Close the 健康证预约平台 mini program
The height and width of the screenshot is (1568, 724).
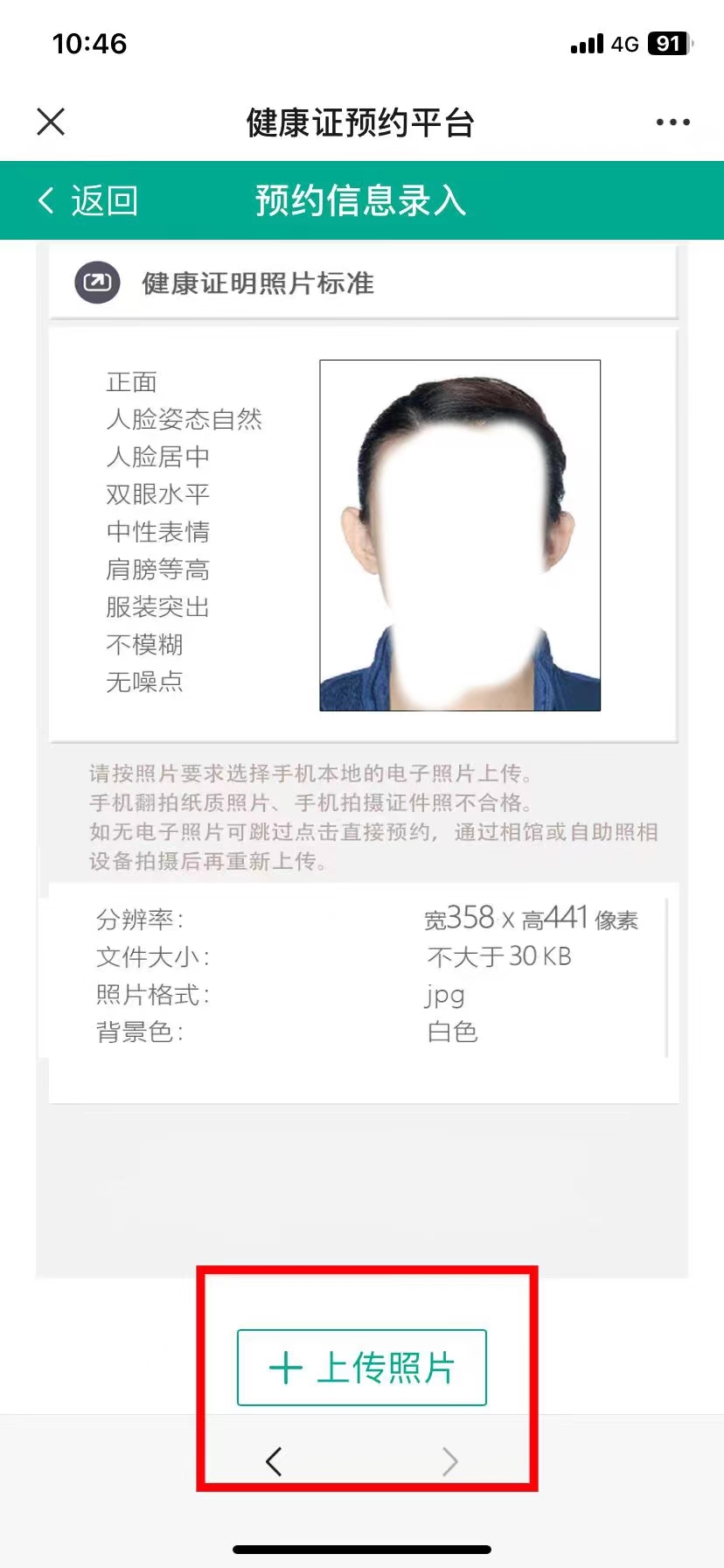point(51,122)
